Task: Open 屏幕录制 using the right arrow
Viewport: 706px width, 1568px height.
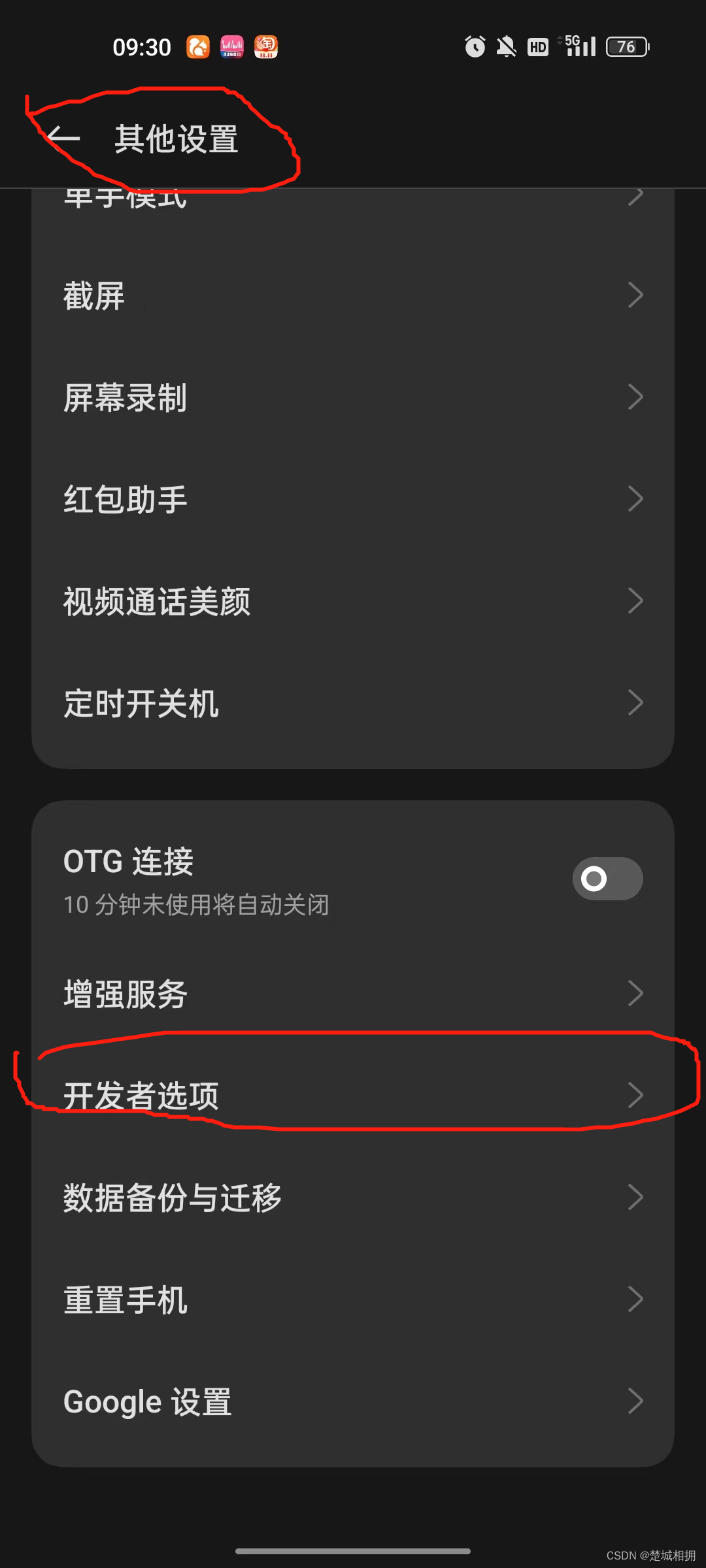Action: point(635,397)
